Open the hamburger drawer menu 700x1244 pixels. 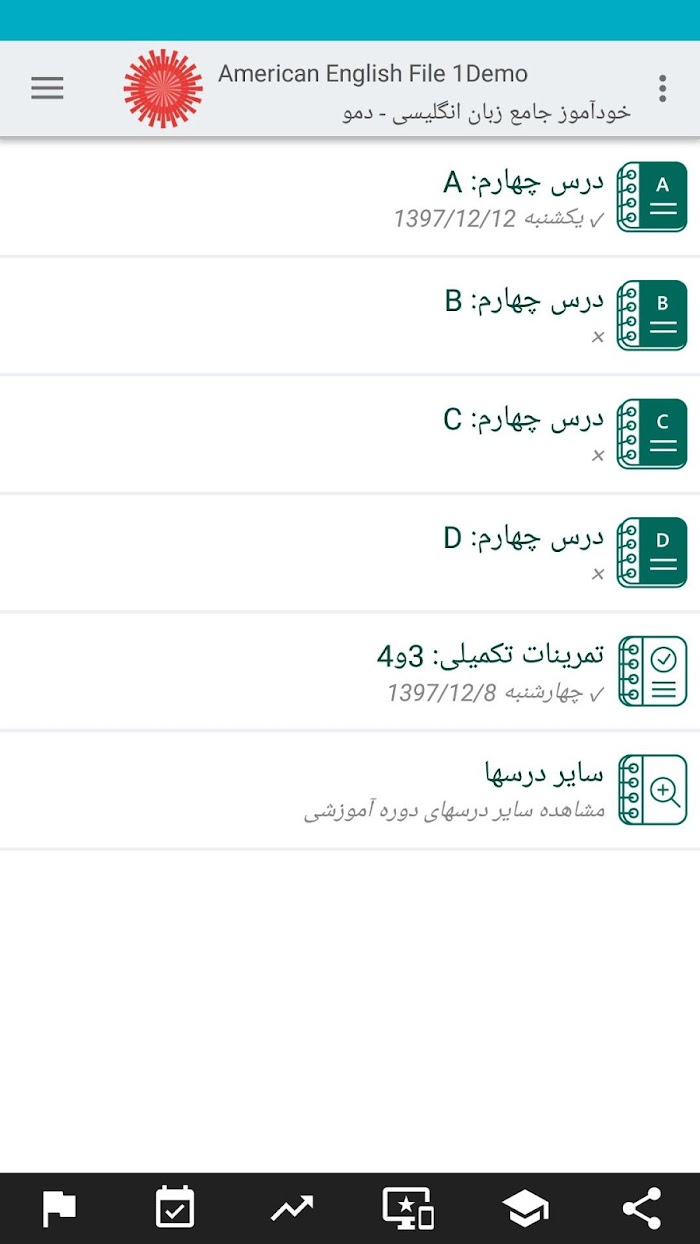pos(47,88)
